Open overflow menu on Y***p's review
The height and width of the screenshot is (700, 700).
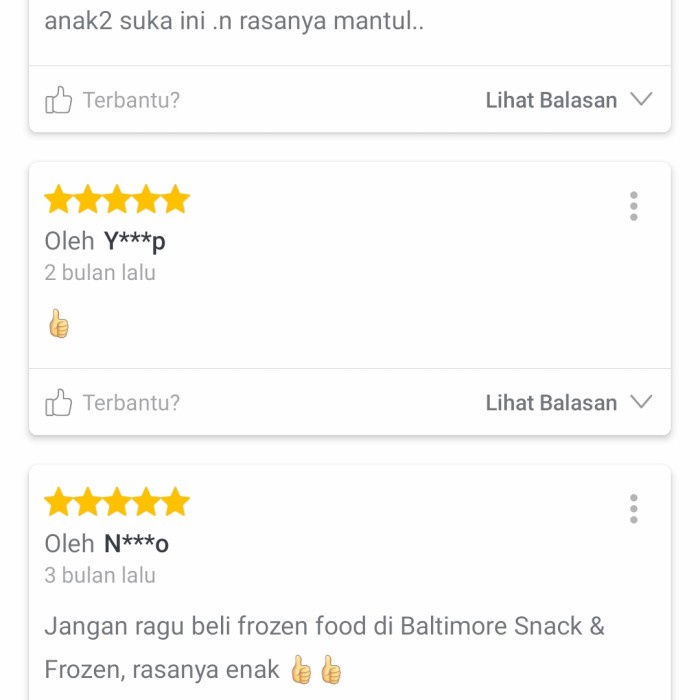pyautogui.click(x=634, y=206)
